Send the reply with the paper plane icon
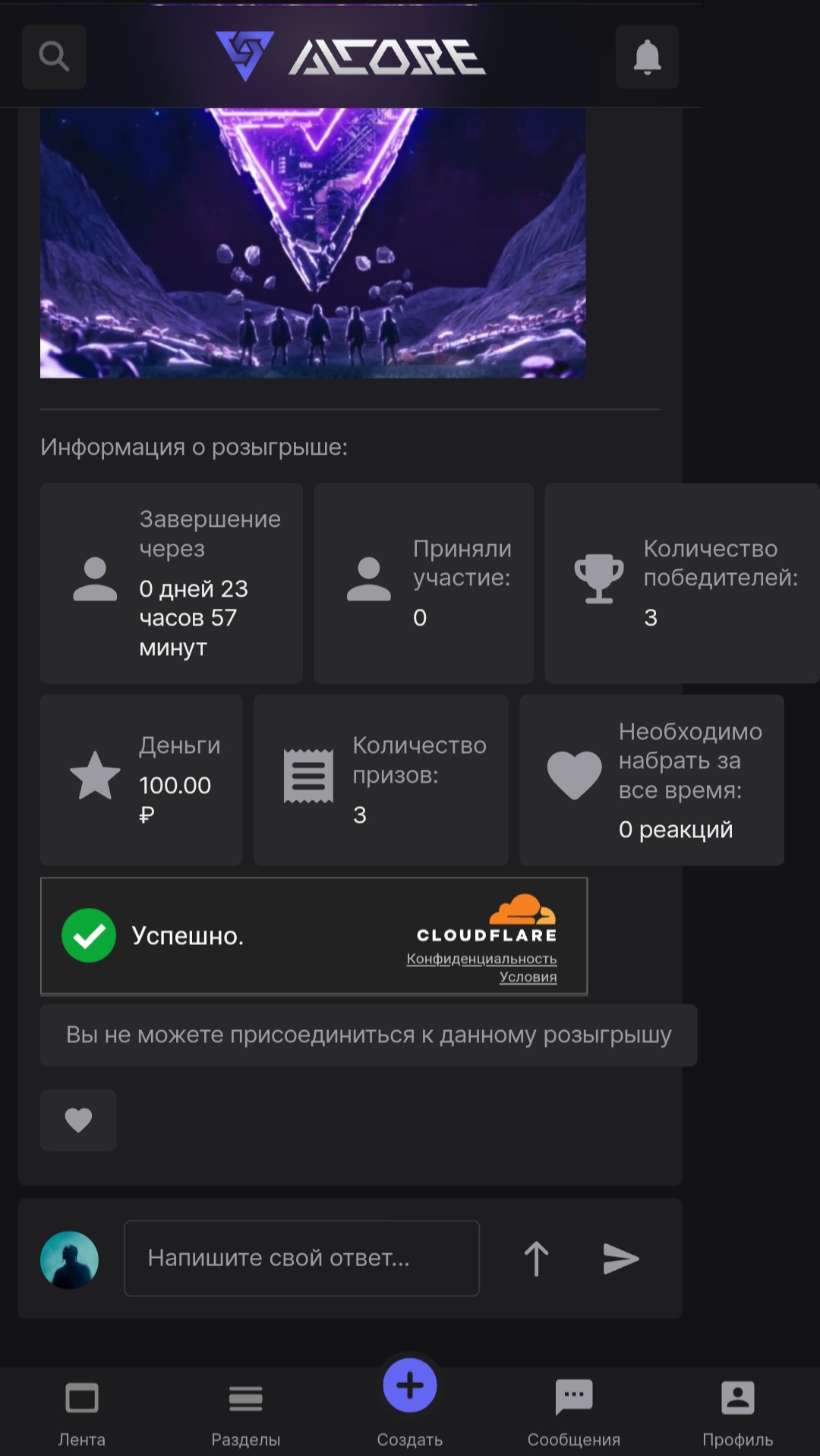Screen dimensions: 820x1456 (x=620, y=1258)
